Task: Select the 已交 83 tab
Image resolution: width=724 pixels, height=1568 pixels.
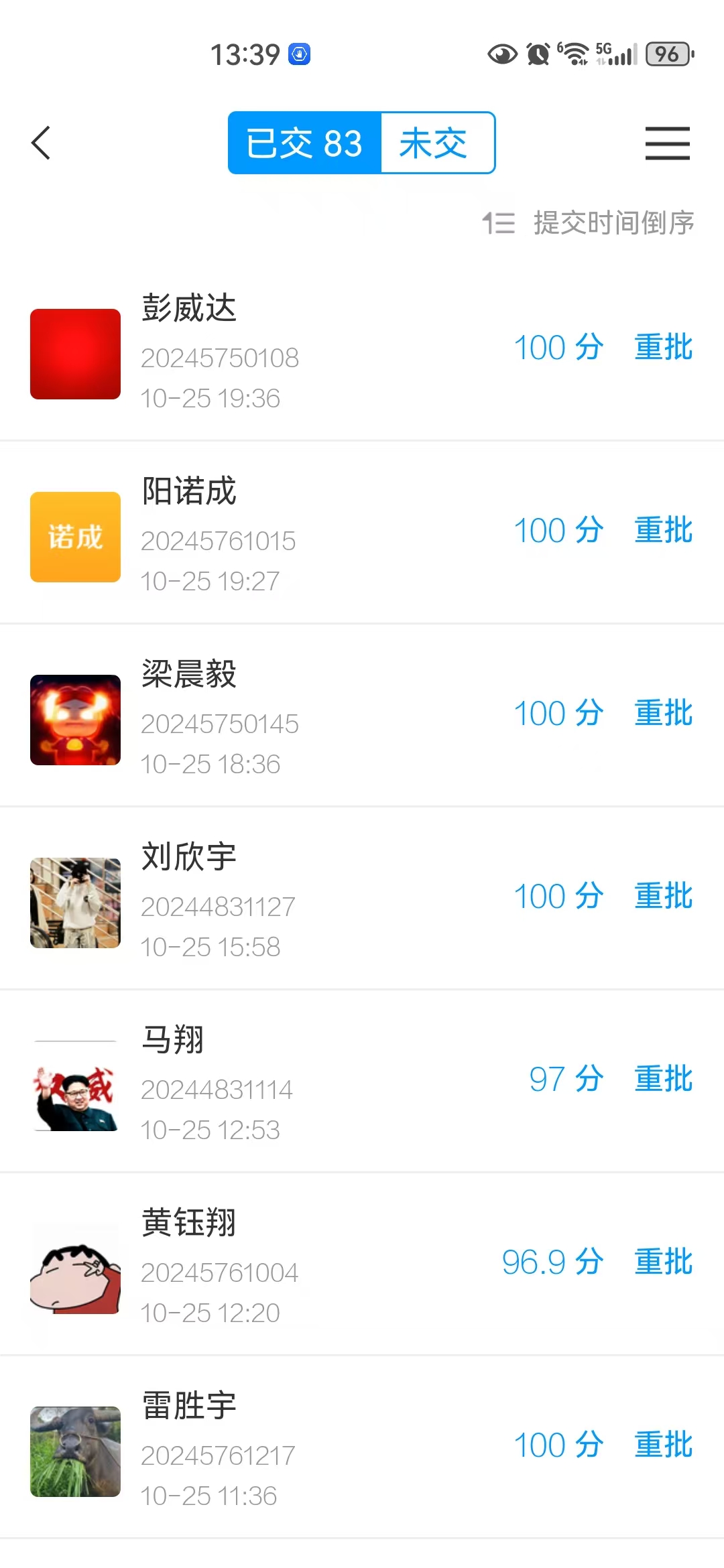Action: 305,143
